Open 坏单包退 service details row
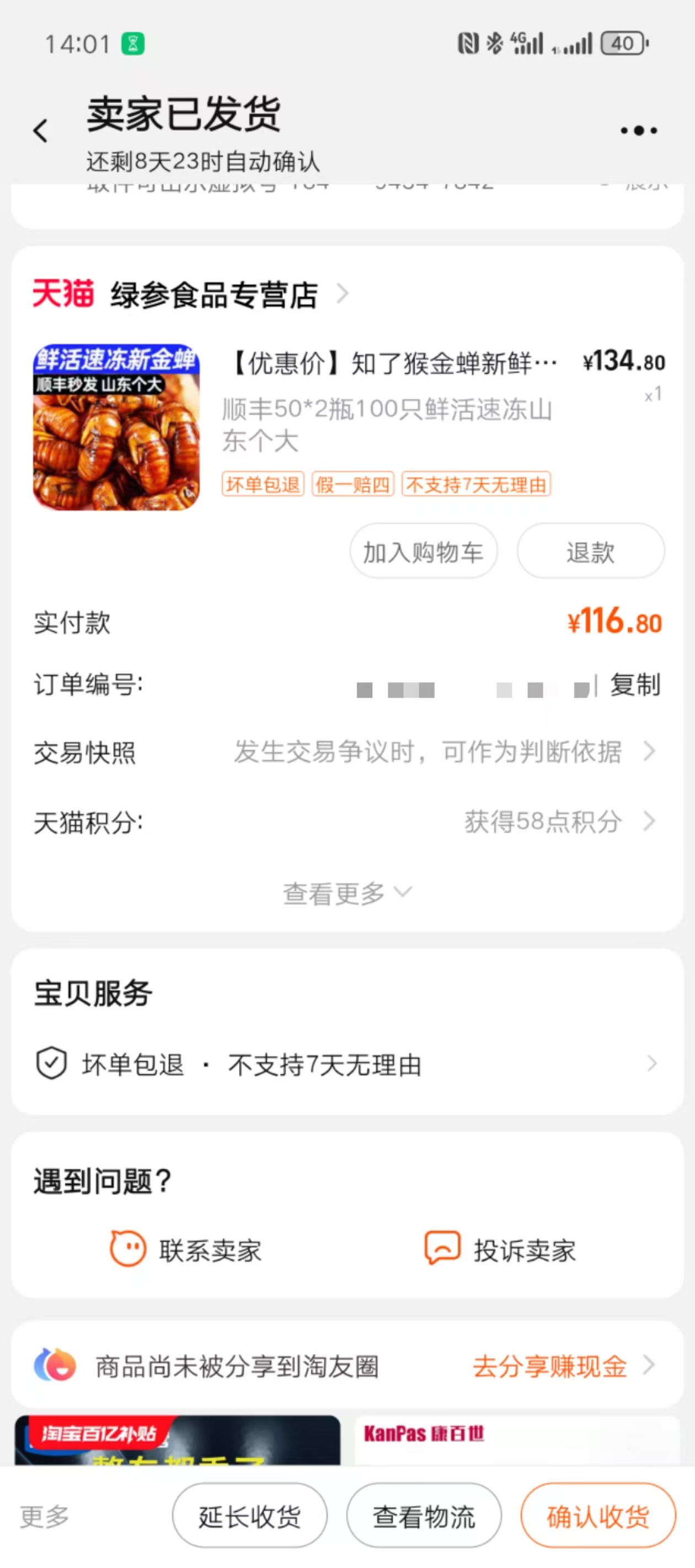Image resolution: width=695 pixels, height=1568 pixels. [347, 1064]
